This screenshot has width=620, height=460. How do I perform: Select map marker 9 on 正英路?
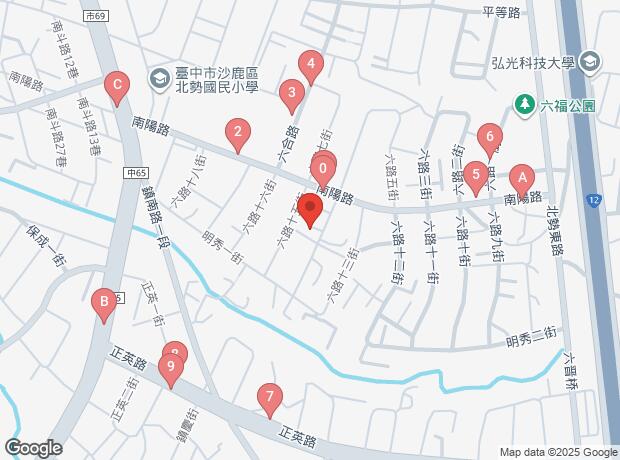point(171,369)
